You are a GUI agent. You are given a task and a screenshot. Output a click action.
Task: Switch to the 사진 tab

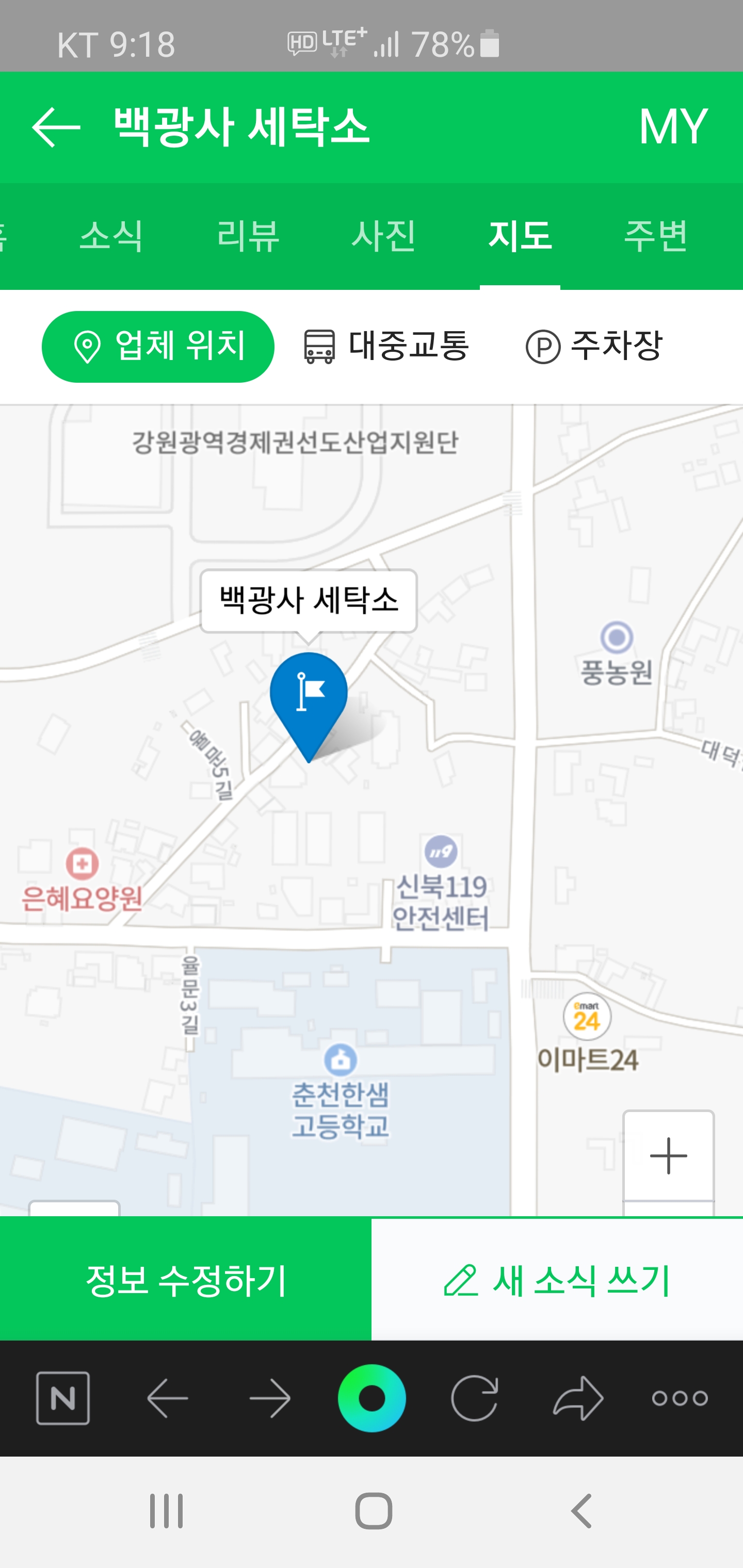[x=384, y=236]
